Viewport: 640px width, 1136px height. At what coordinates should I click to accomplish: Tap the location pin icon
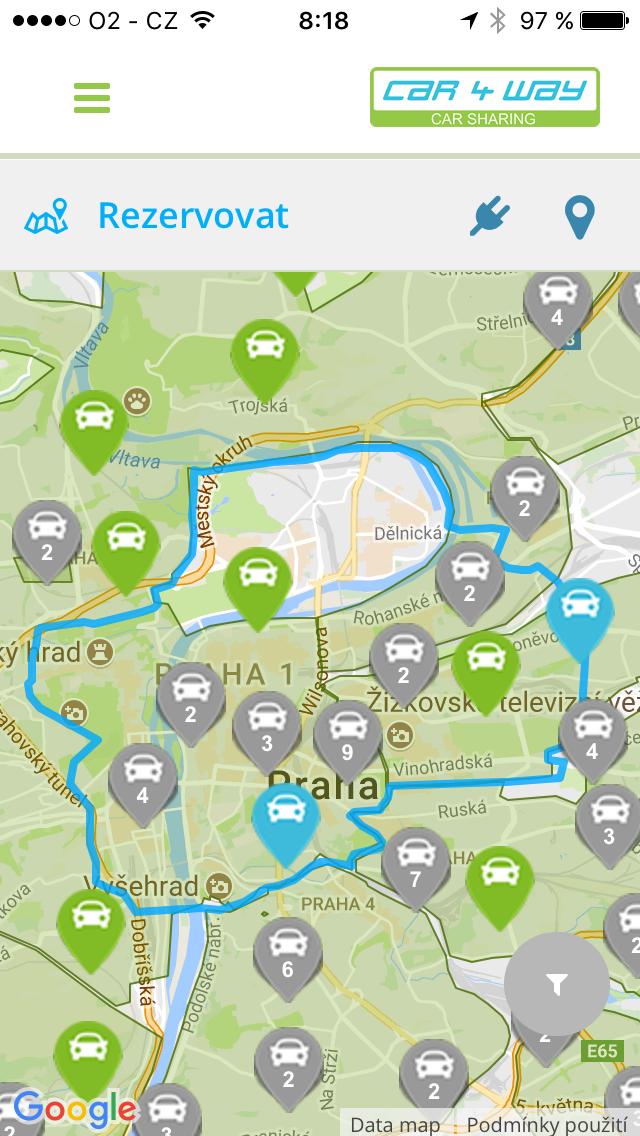(x=580, y=217)
